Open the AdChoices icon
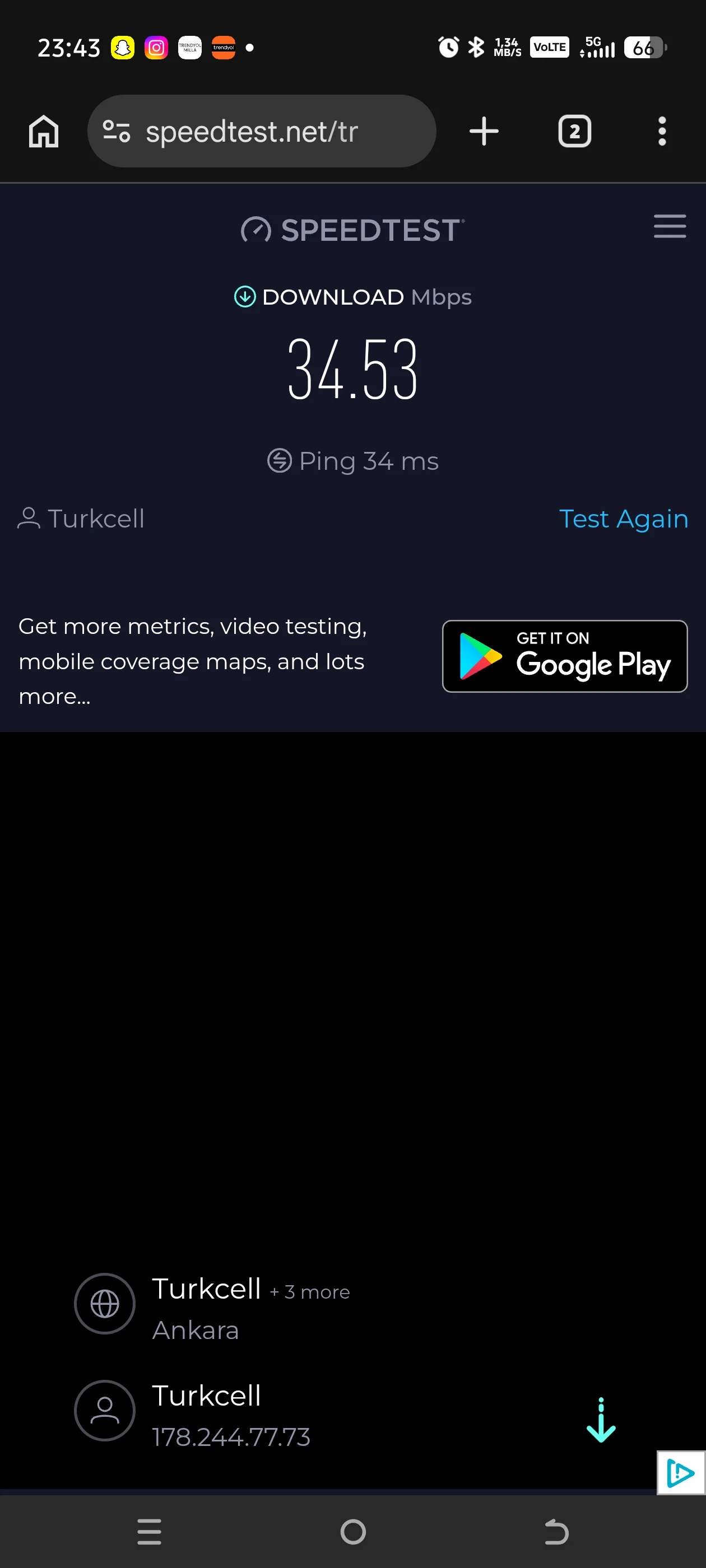706x1568 pixels. point(680,1473)
